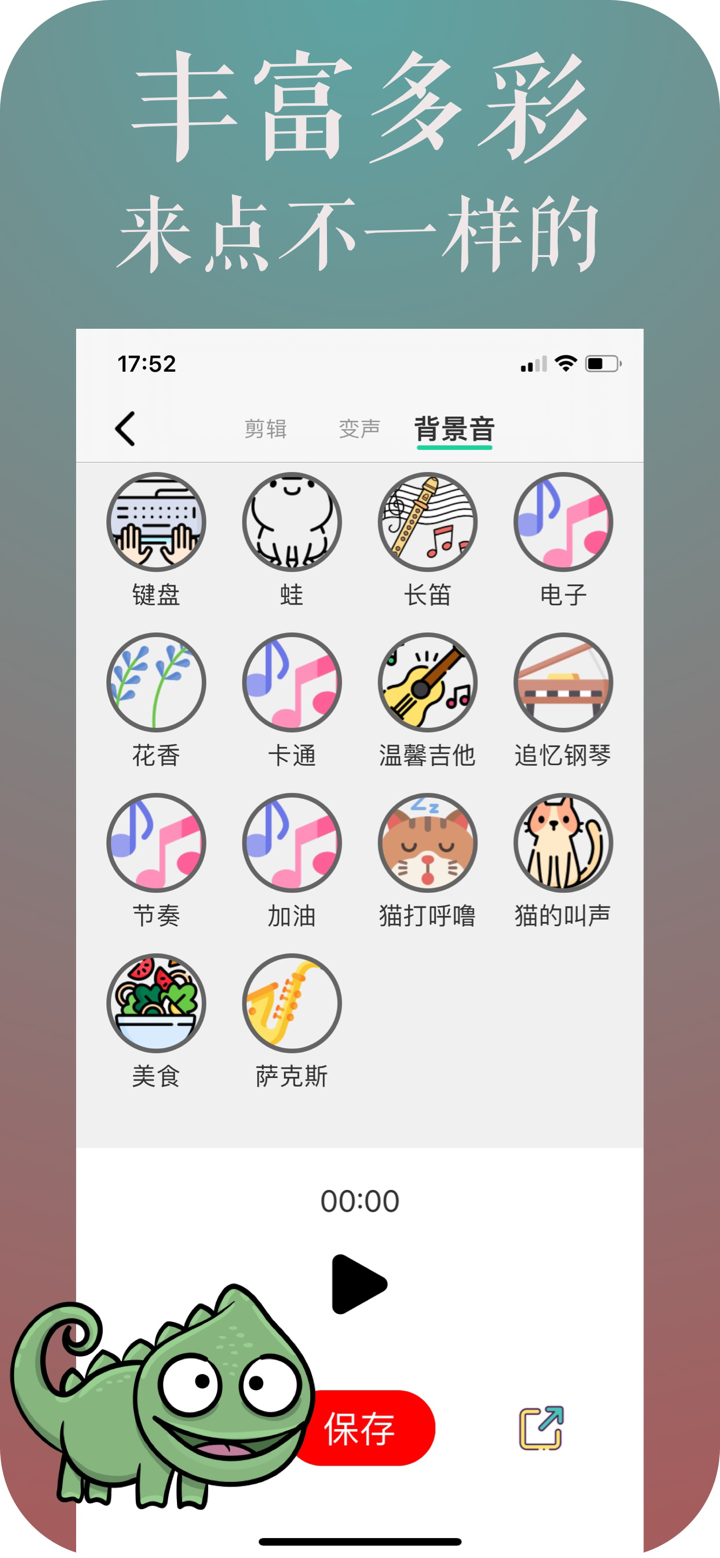Select the 追忆钢琴 piano background sound
Image resolution: width=720 pixels, height=1558 pixels.
(x=563, y=682)
